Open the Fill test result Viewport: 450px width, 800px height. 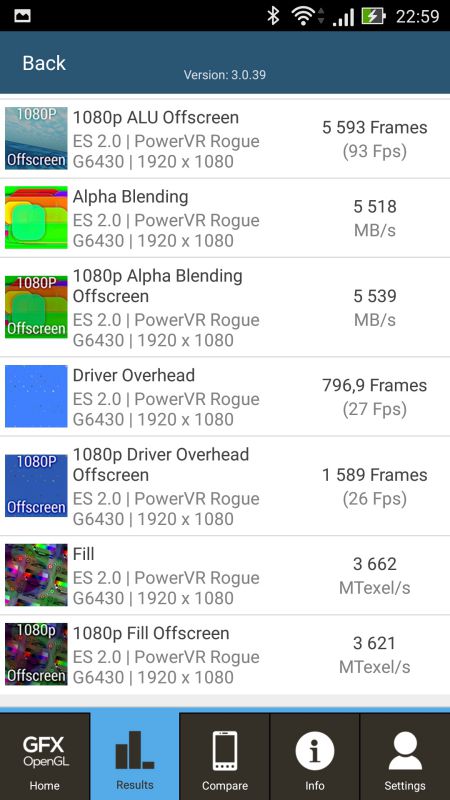click(225, 575)
